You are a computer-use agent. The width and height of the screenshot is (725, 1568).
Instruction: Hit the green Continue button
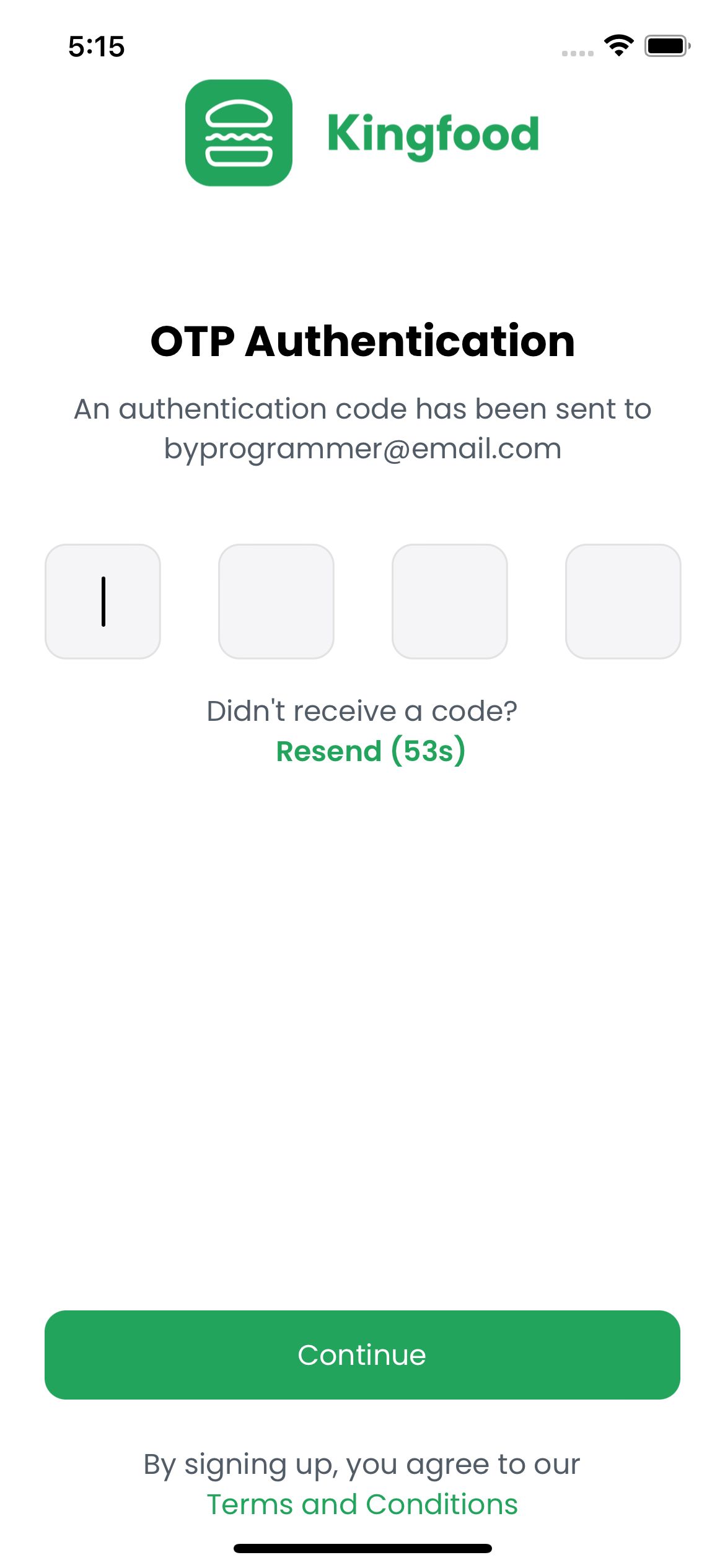[362, 1355]
